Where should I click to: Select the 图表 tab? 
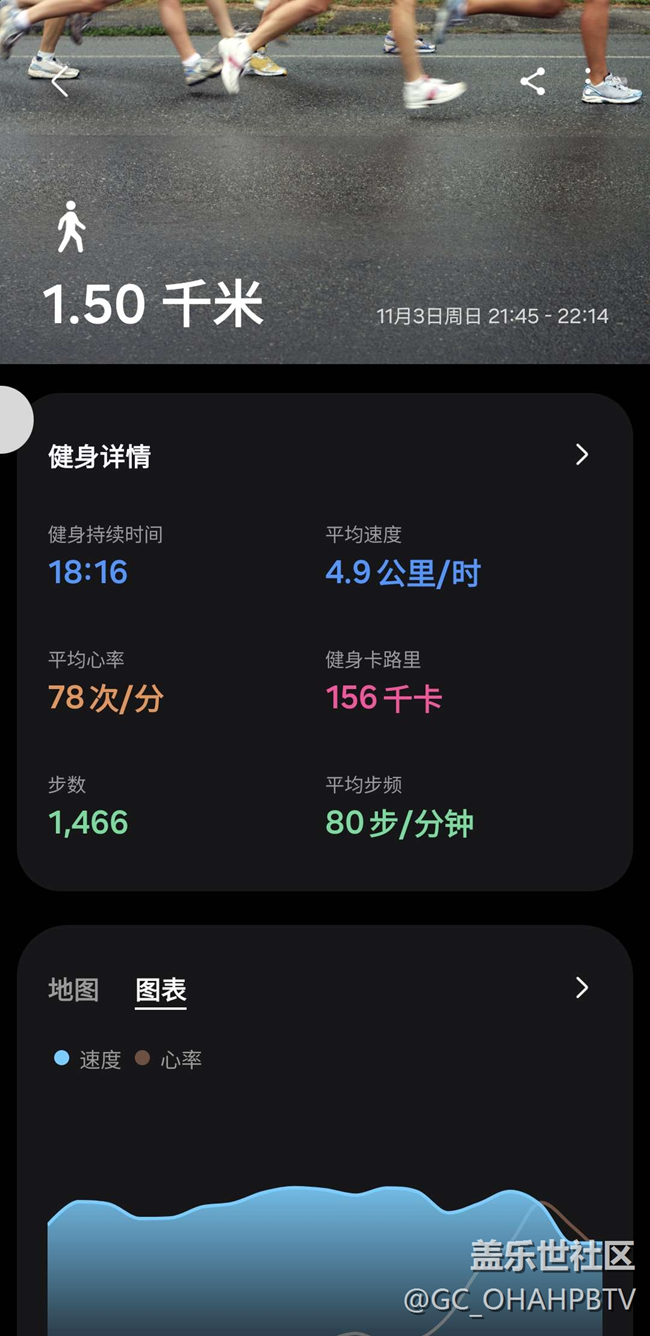point(161,990)
